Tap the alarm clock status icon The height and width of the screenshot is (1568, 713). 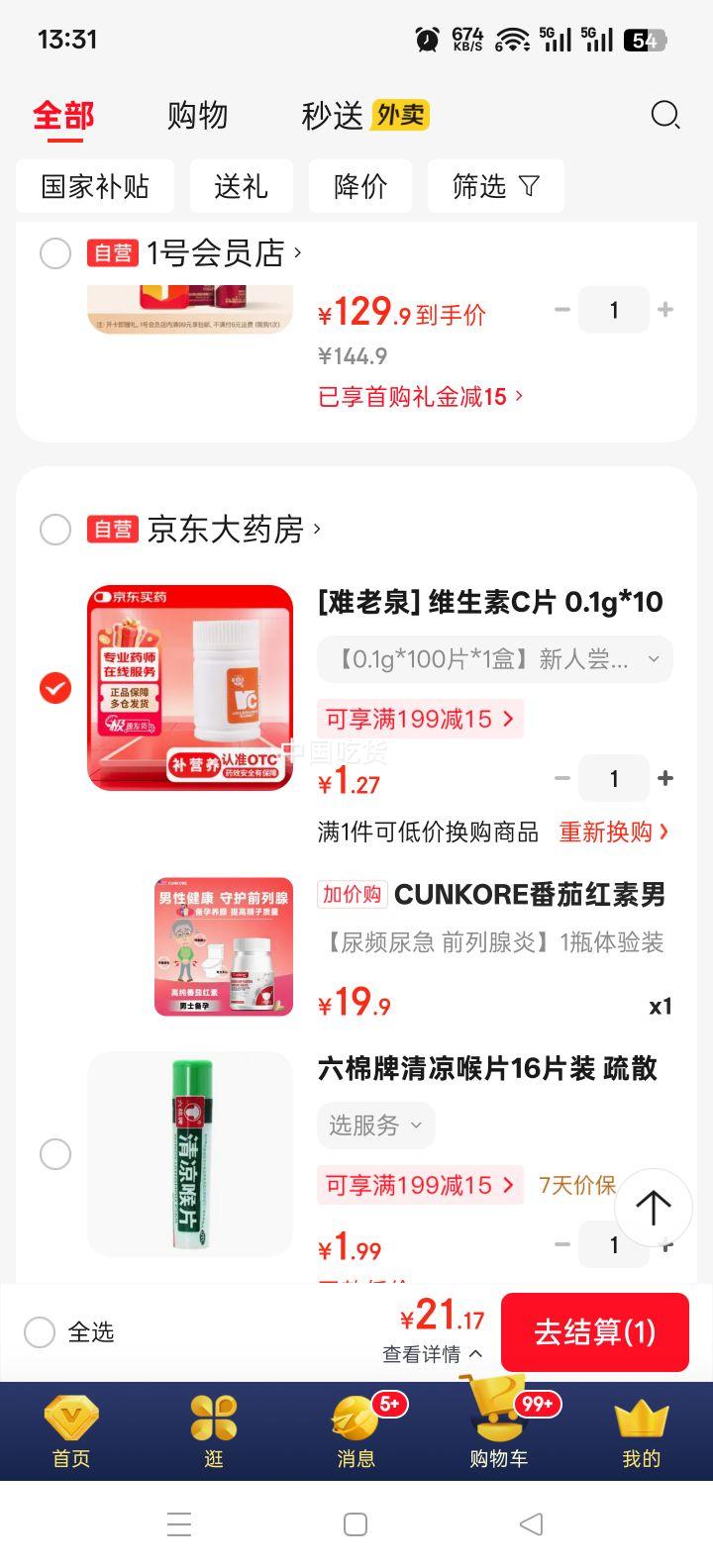point(426,33)
